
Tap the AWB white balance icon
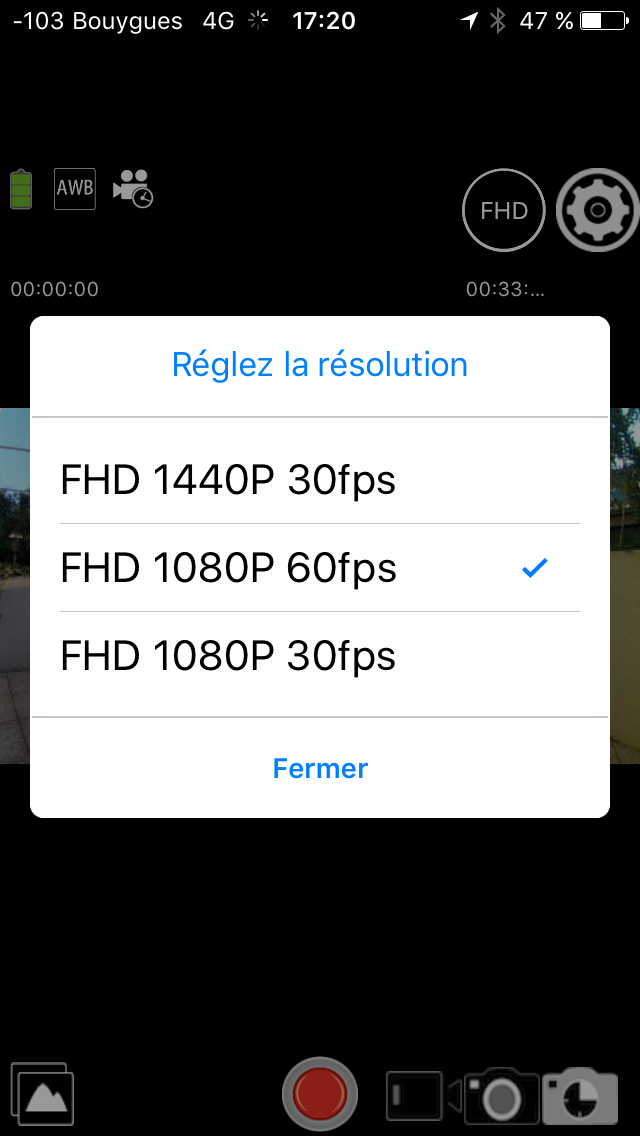point(75,189)
